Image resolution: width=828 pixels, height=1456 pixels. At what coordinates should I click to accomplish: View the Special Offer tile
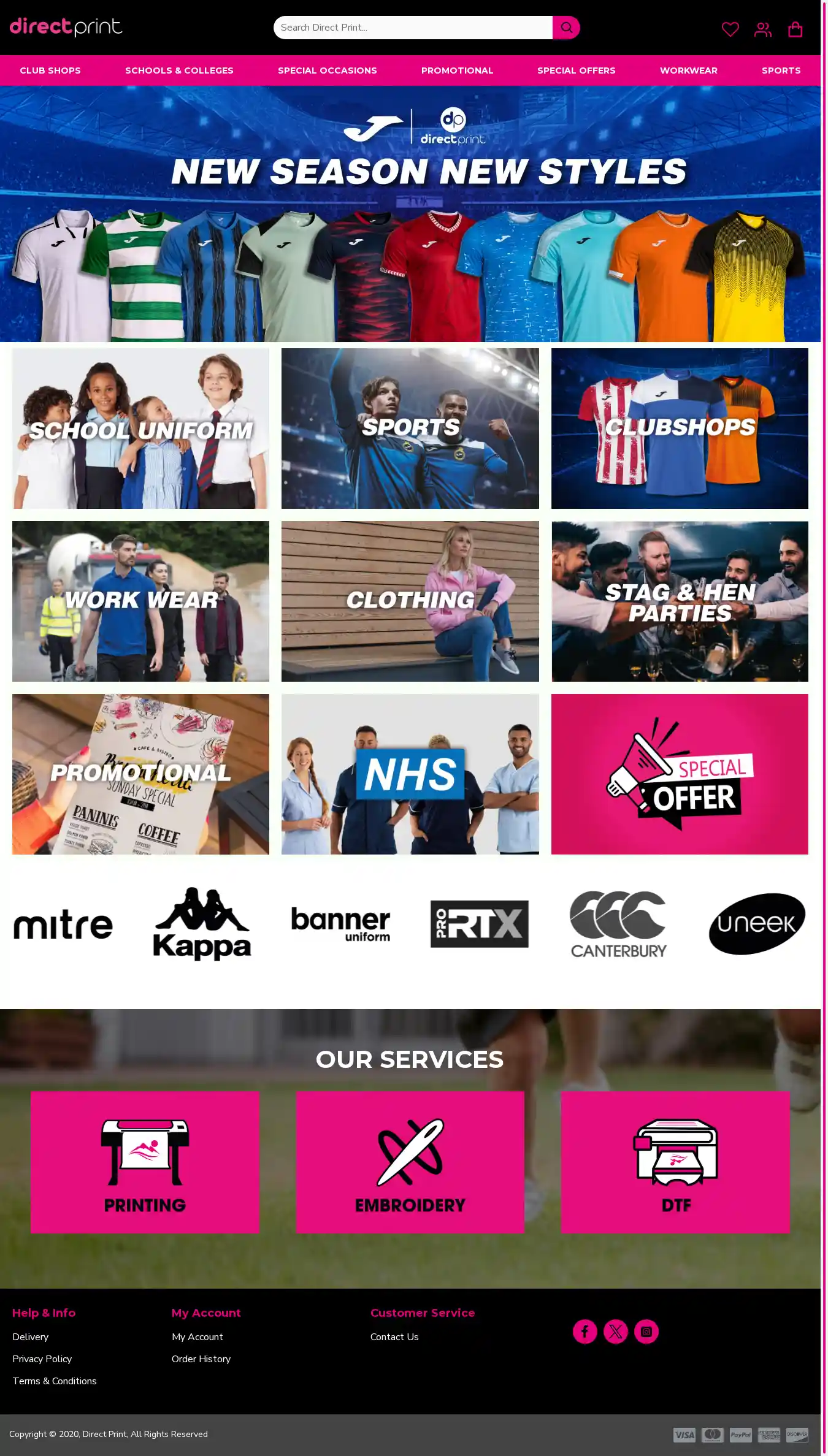tap(680, 774)
